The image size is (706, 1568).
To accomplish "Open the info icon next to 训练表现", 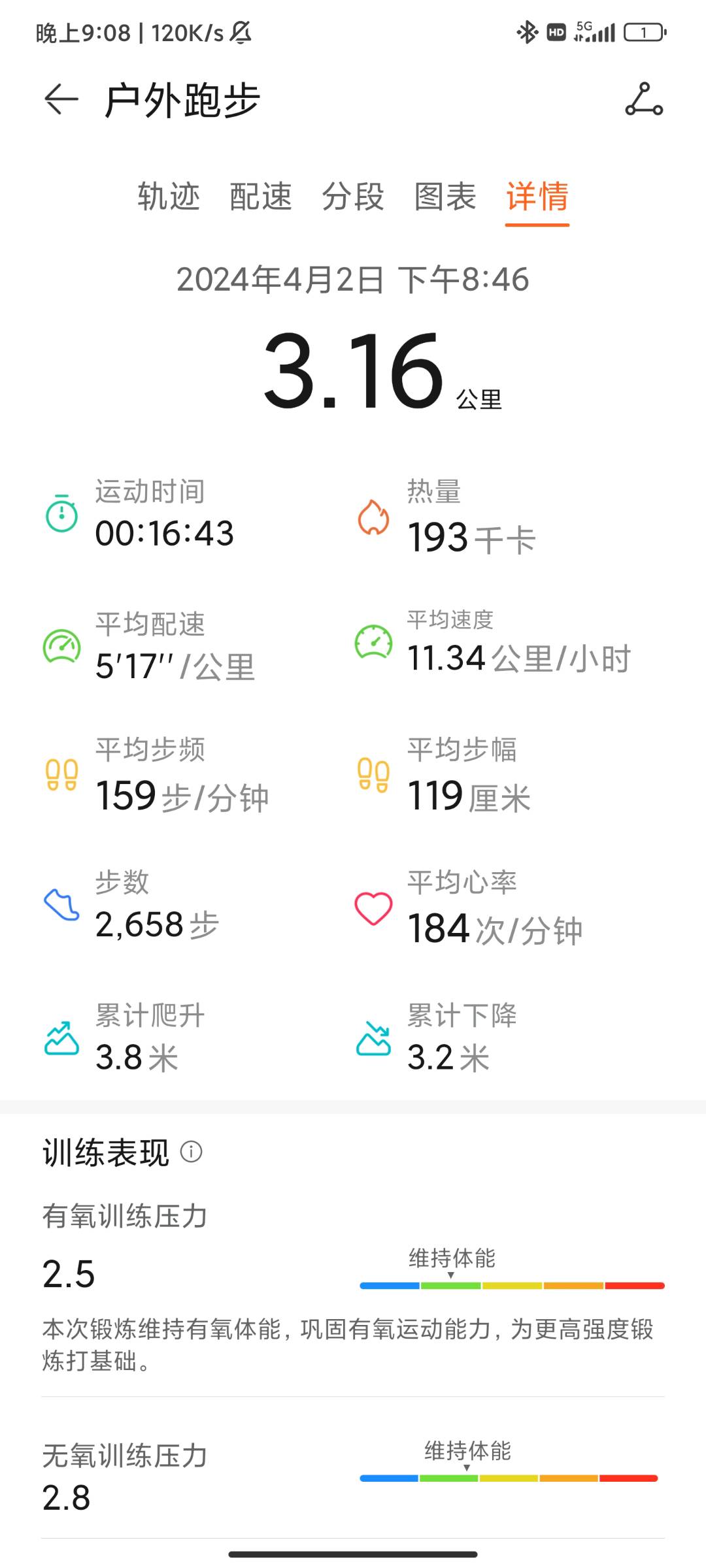I will pyautogui.click(x=191, y=1152).
